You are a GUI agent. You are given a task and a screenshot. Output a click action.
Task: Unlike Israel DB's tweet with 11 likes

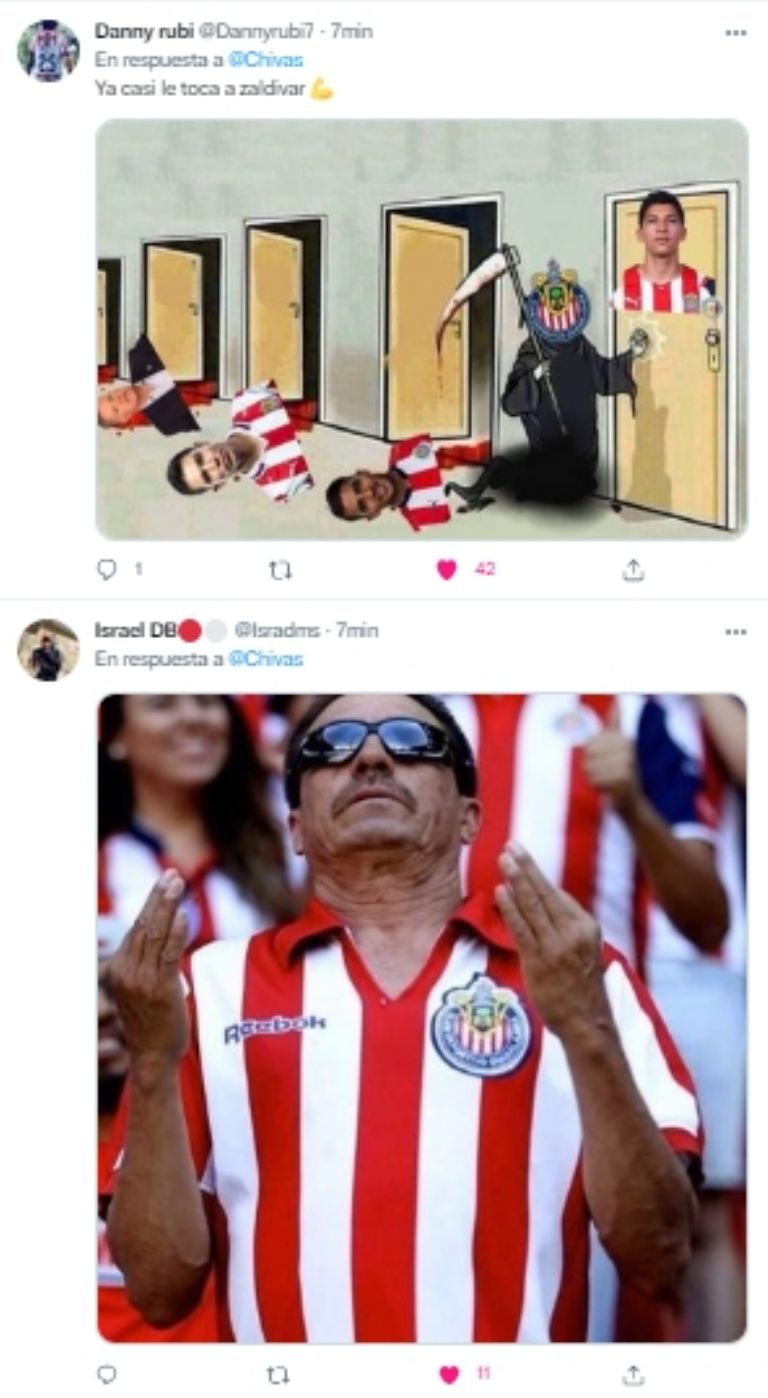(x=449, y=1375)
